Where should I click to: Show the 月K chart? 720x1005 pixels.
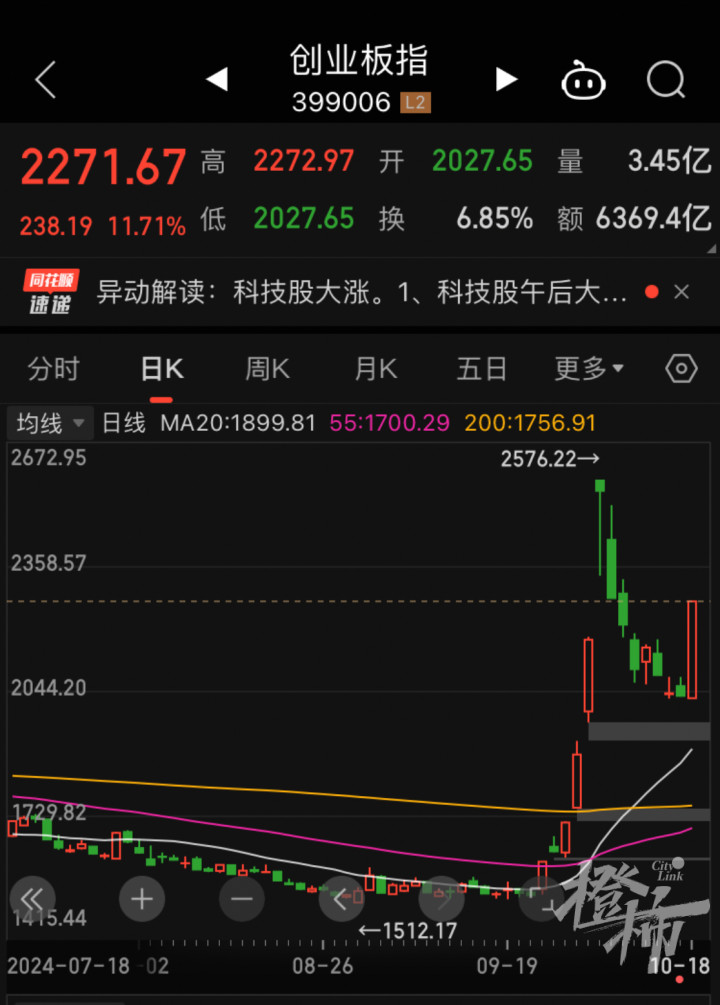coord(375,369)
